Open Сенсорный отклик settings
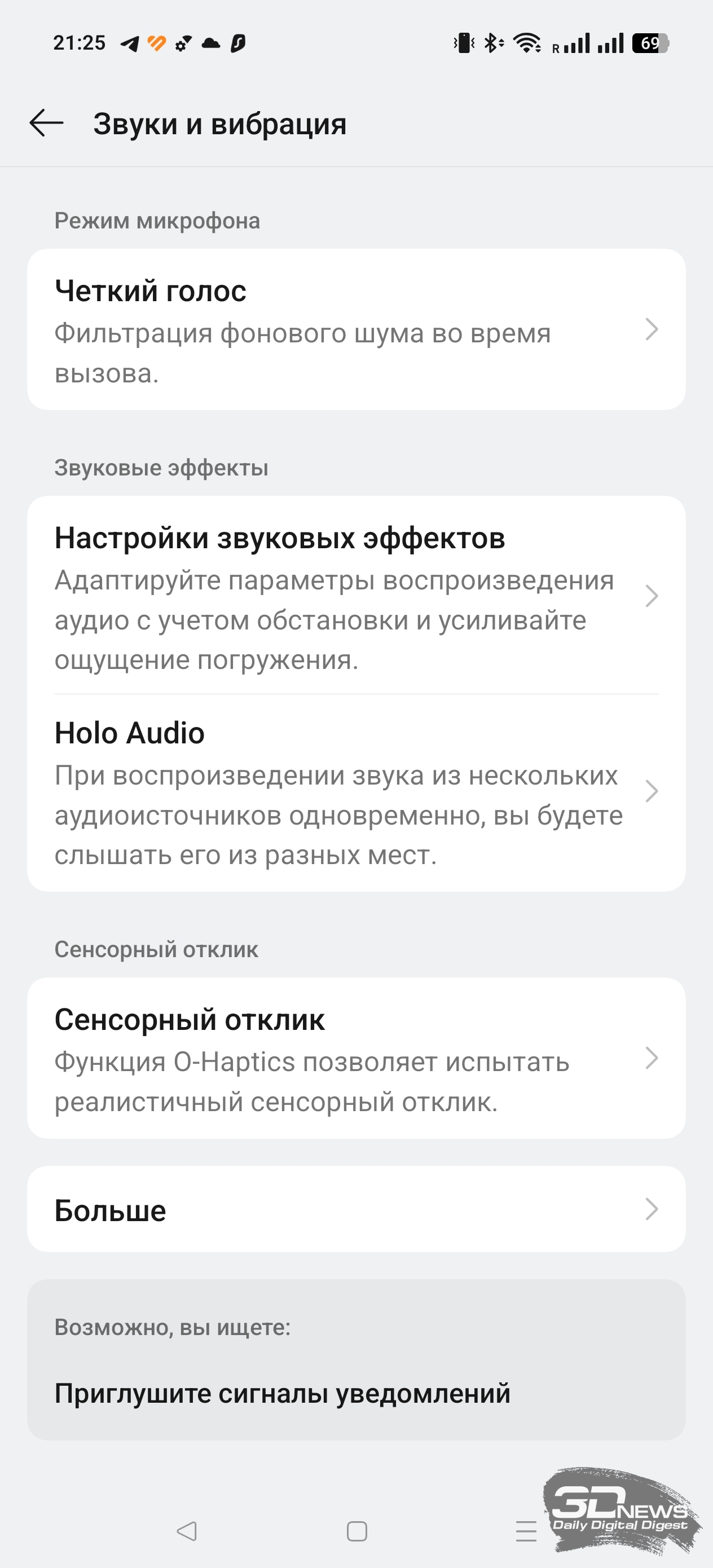 point(356,1058)
